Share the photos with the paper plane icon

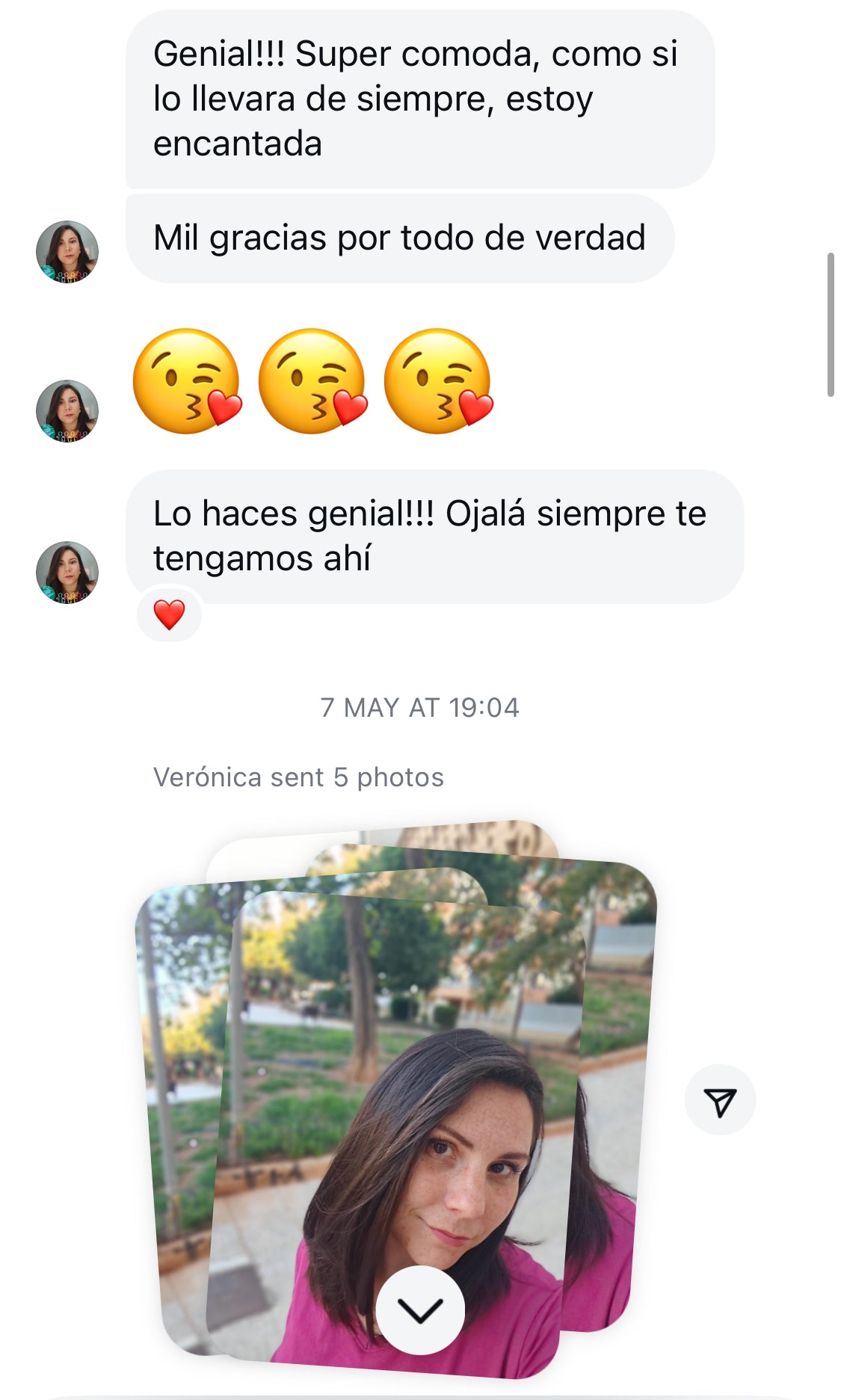coord(720,1100)
